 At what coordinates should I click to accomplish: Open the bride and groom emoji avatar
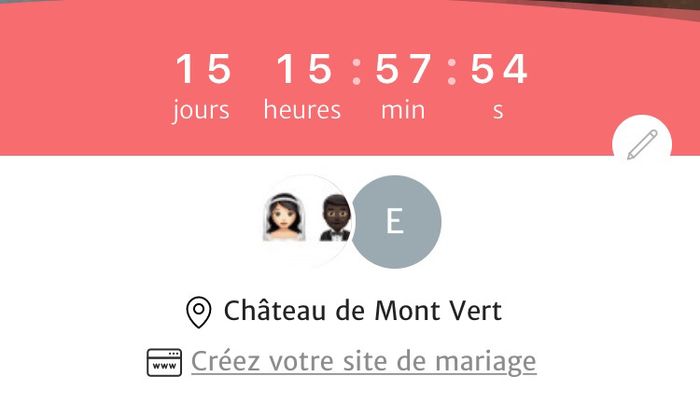tap(305, 221)
